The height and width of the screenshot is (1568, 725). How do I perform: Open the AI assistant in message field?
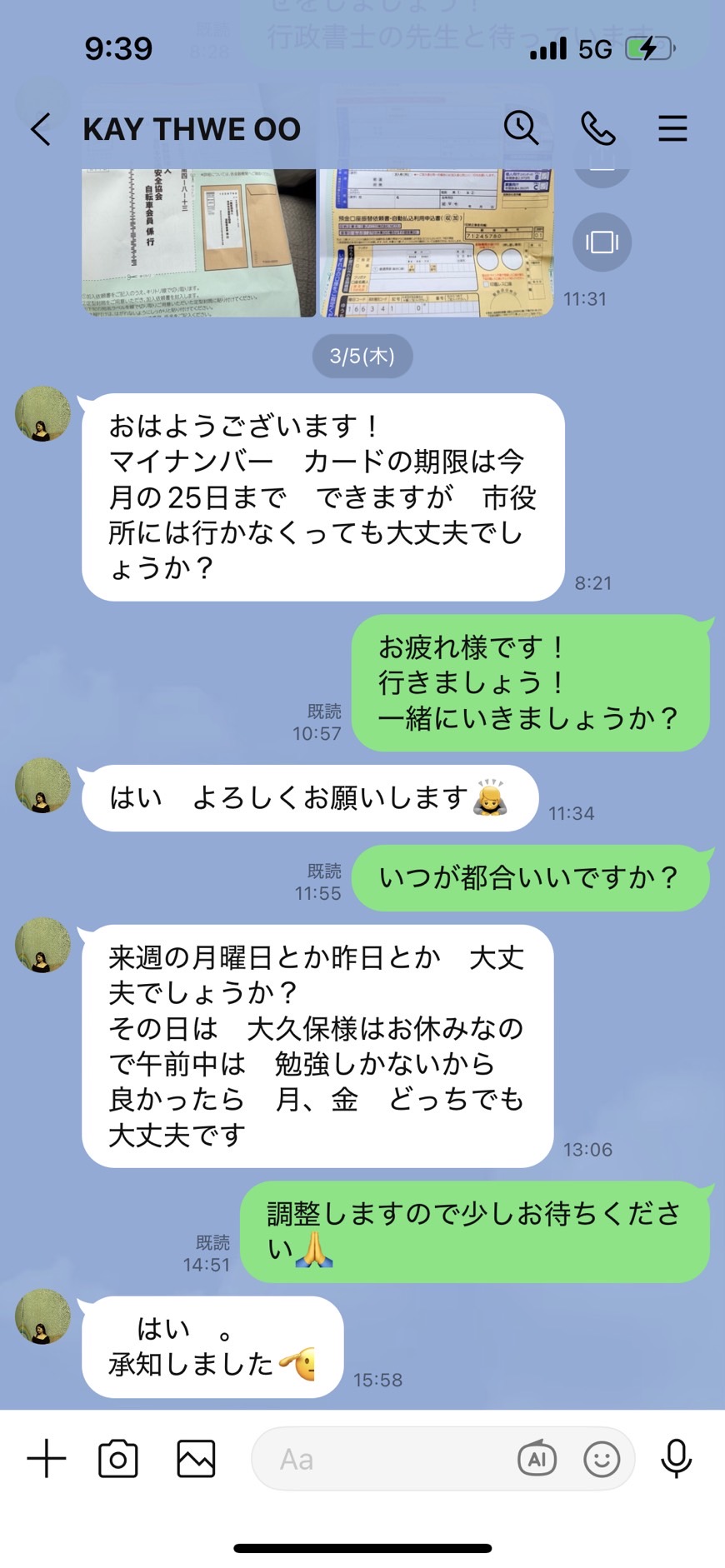point(537,1459)
